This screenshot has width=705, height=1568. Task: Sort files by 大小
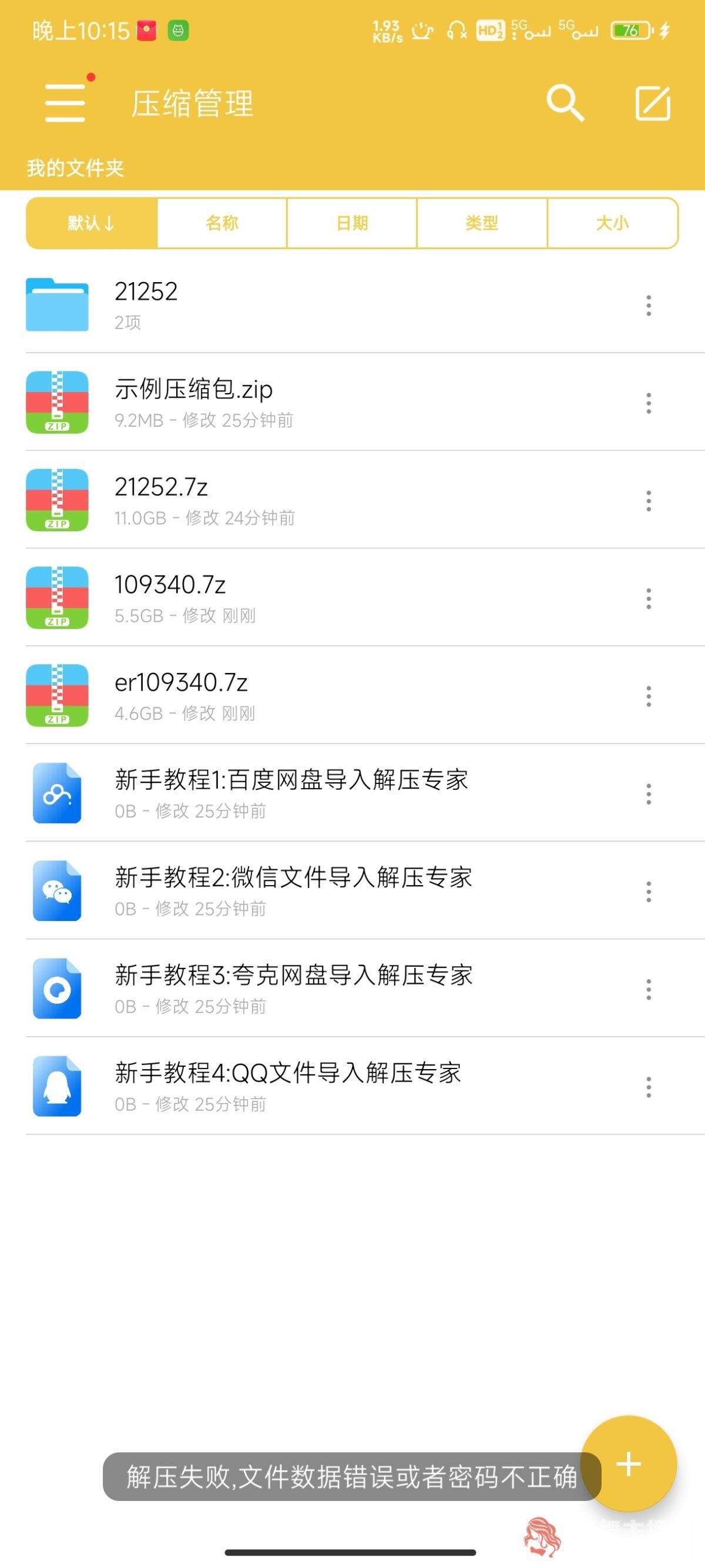click(x=613, y=223)
